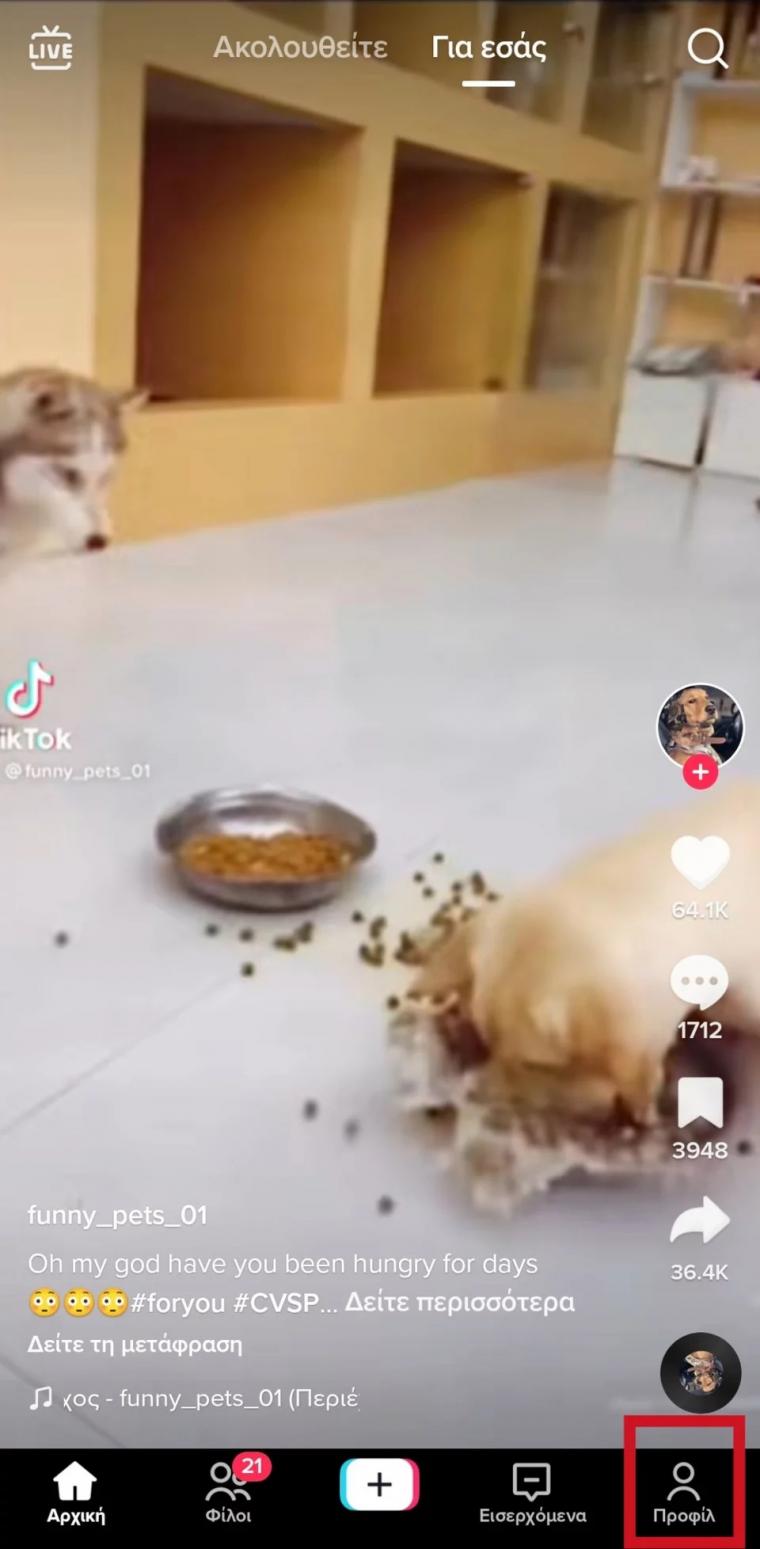Open the comments bubble

point(699,985)
